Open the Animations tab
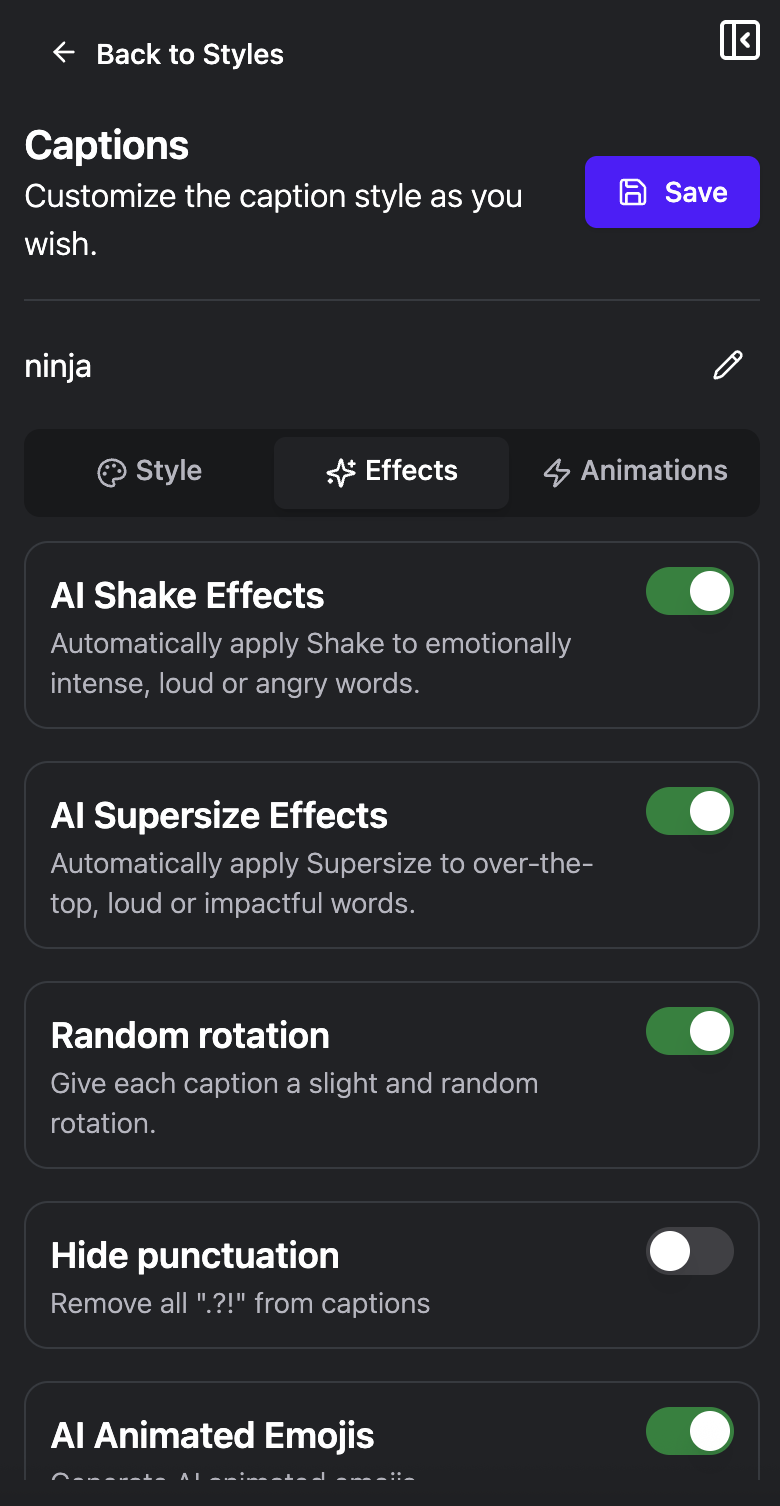The height and width of the screenshot is (1506, 780). 634,471
